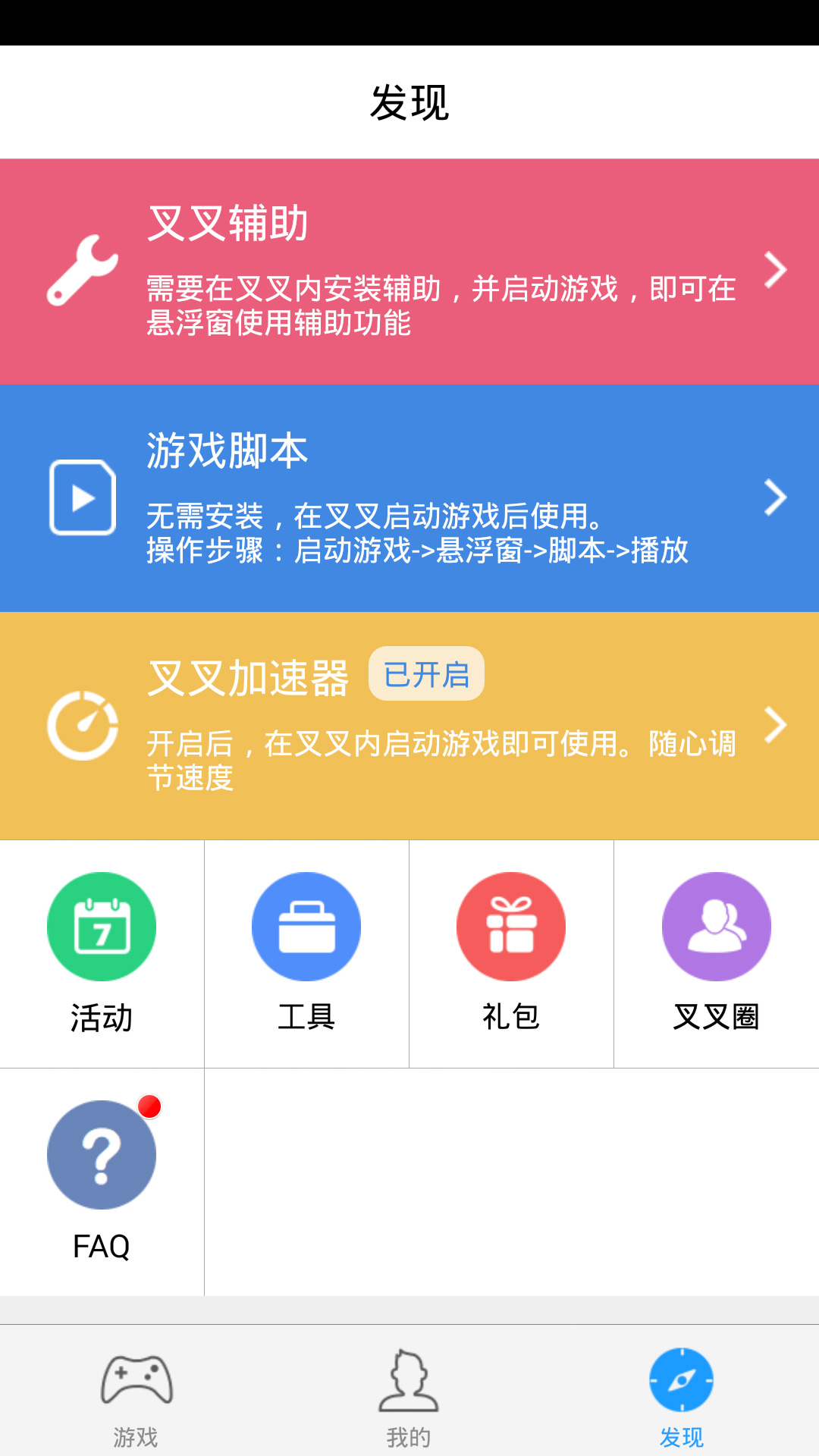Image resolution: width=819 pixels, height=1456 pixels.
Task: Expand 游戏脚本 via its right chevron
Action: (x=775, y=497)
